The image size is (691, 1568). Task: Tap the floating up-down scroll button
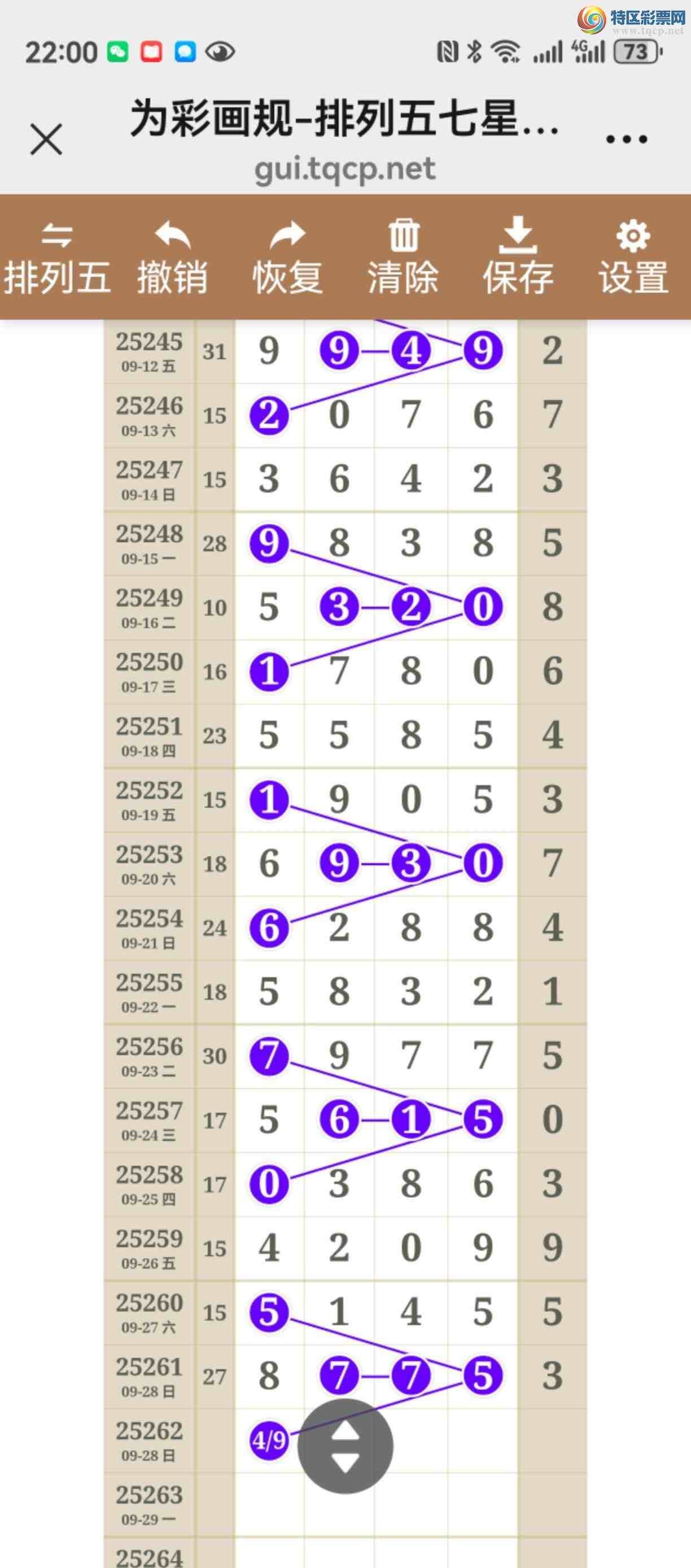coord(345,1445)
